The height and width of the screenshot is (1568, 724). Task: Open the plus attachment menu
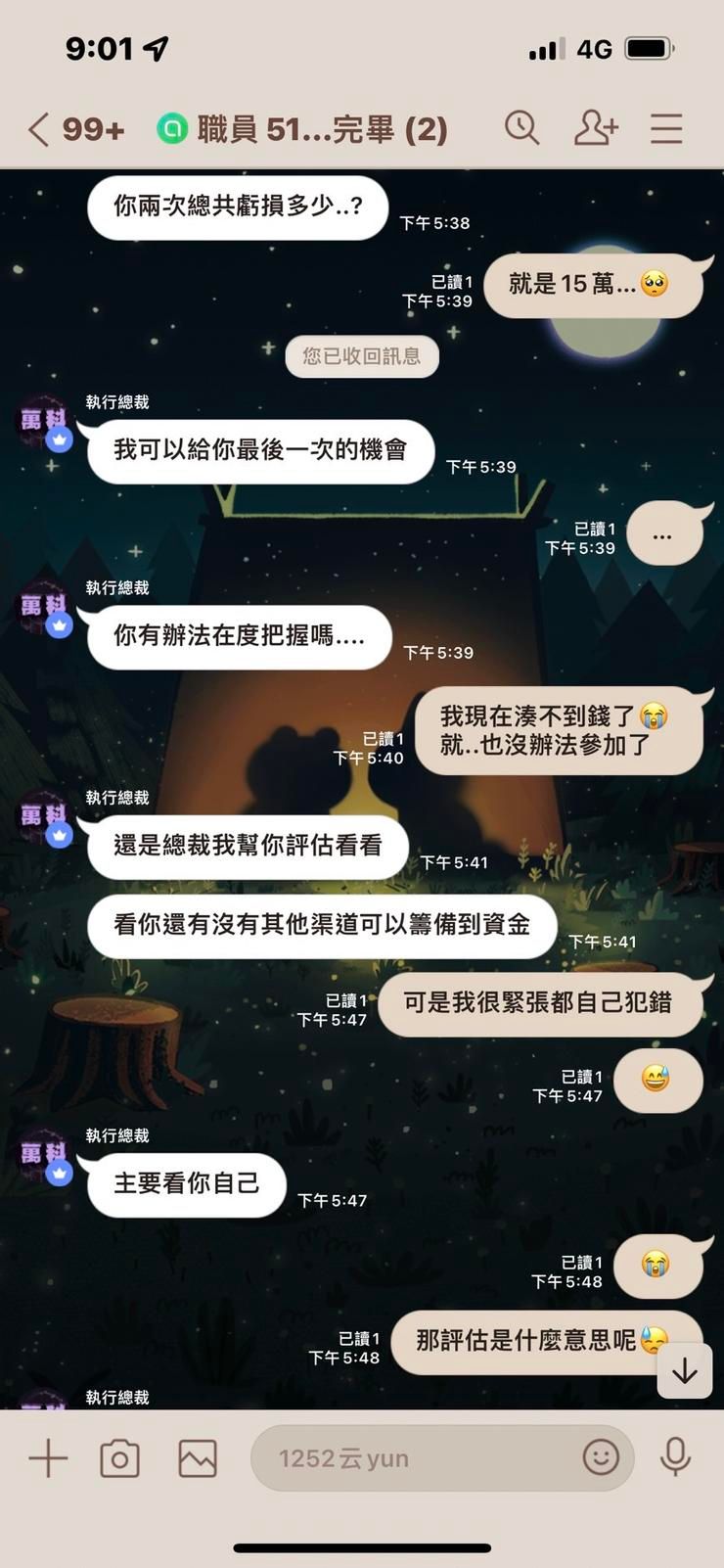48,1458
